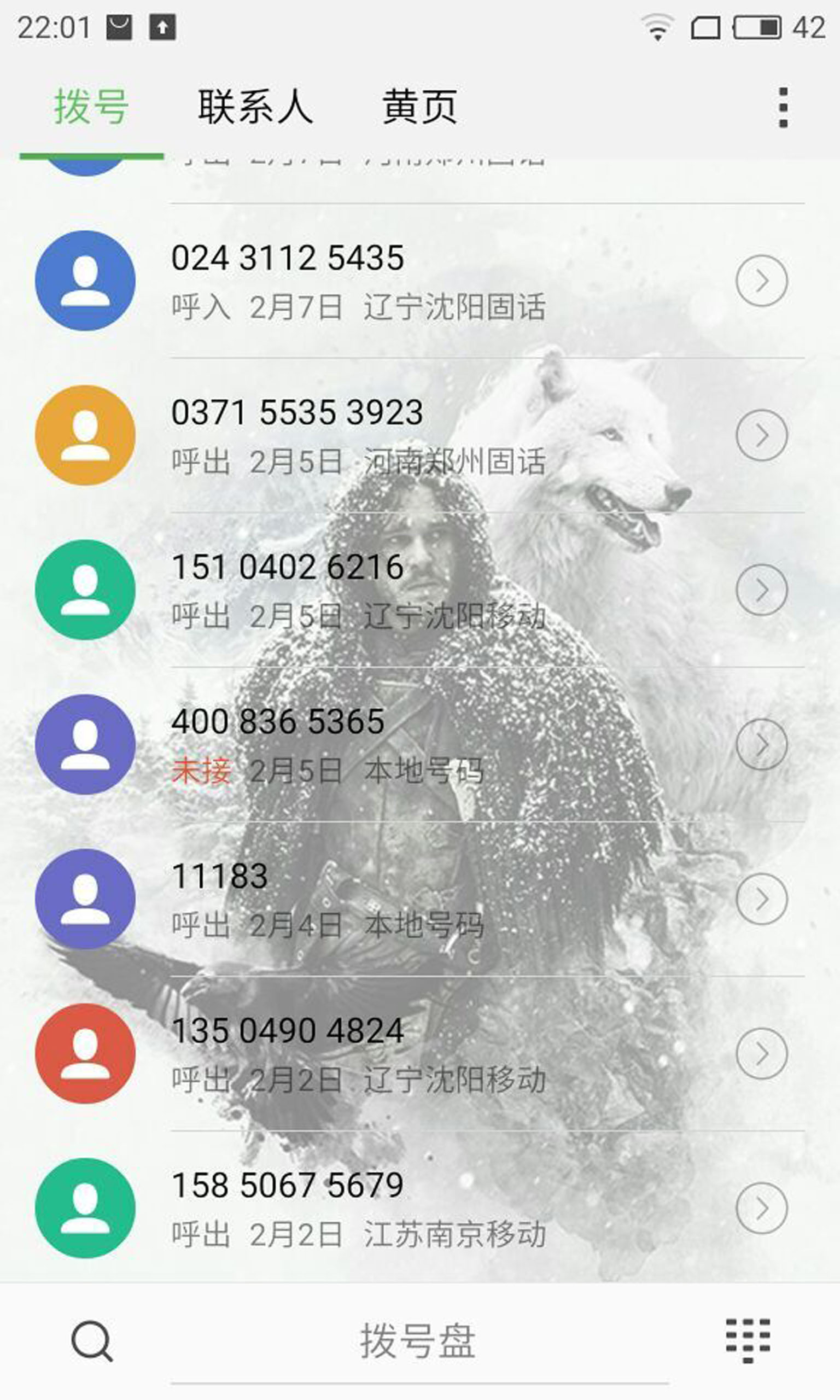Open details arrow for 135 0490 4824
This screenshot has width=840, height=1400.
pos(761,1053)
